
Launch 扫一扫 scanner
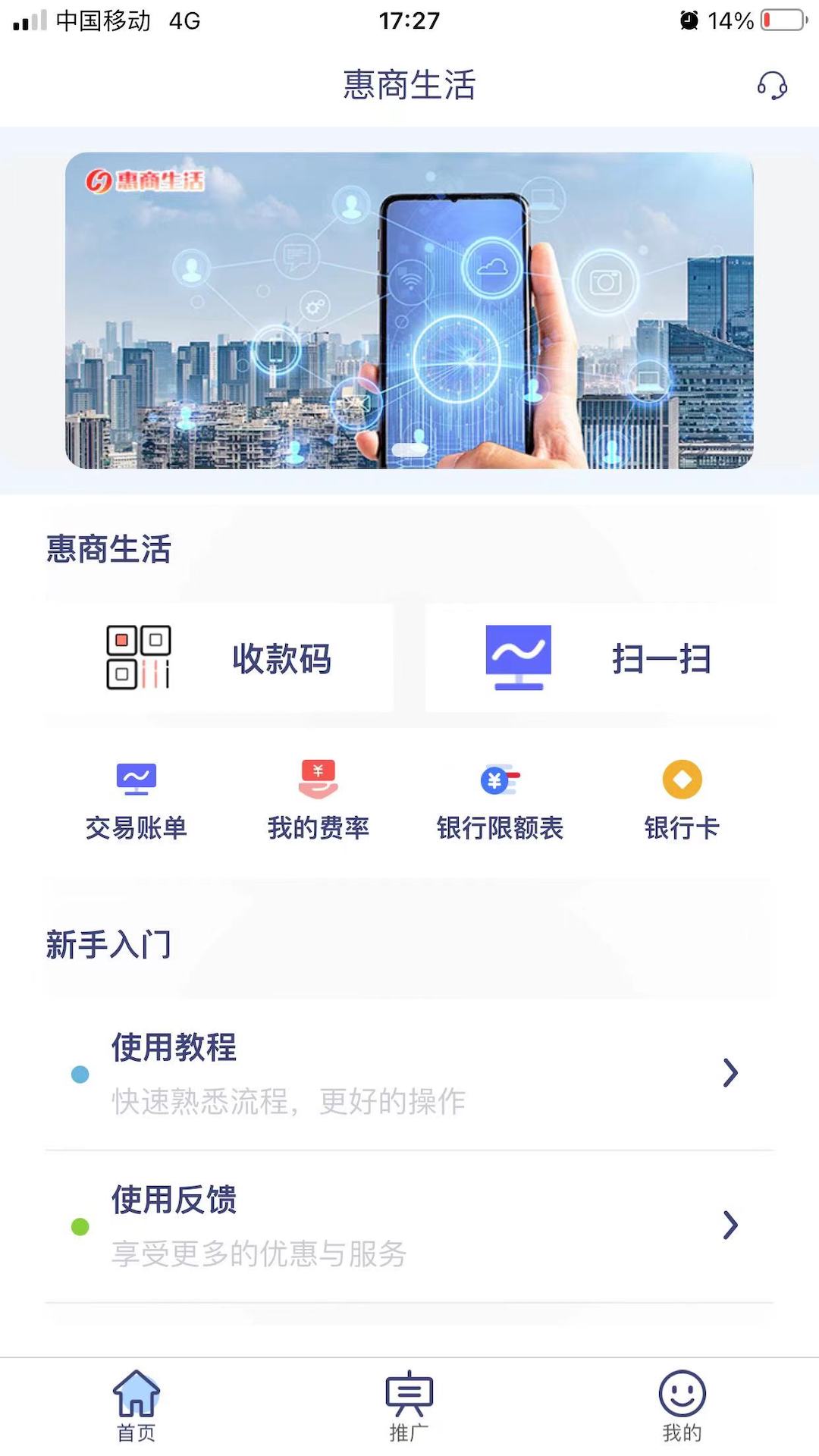(599, 658)
